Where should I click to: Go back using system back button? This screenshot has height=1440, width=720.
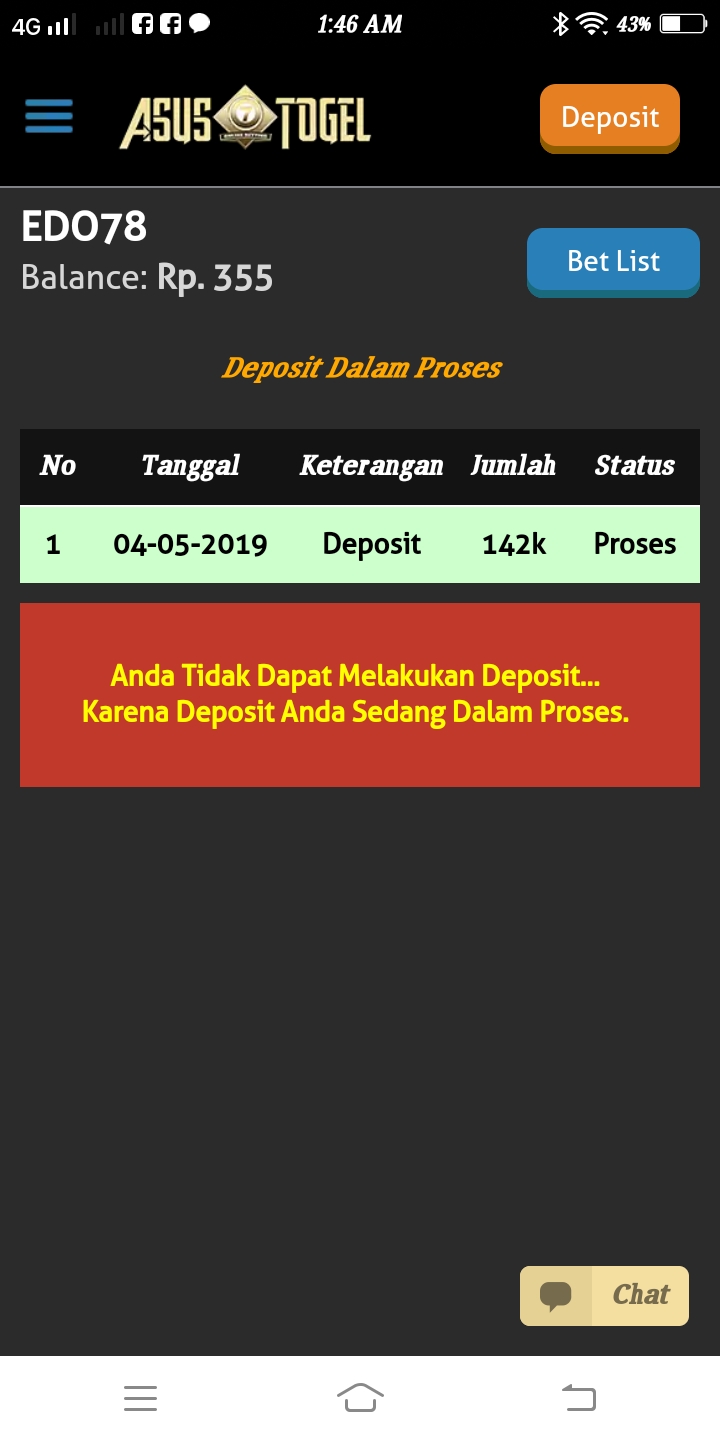pos(579,1397)
